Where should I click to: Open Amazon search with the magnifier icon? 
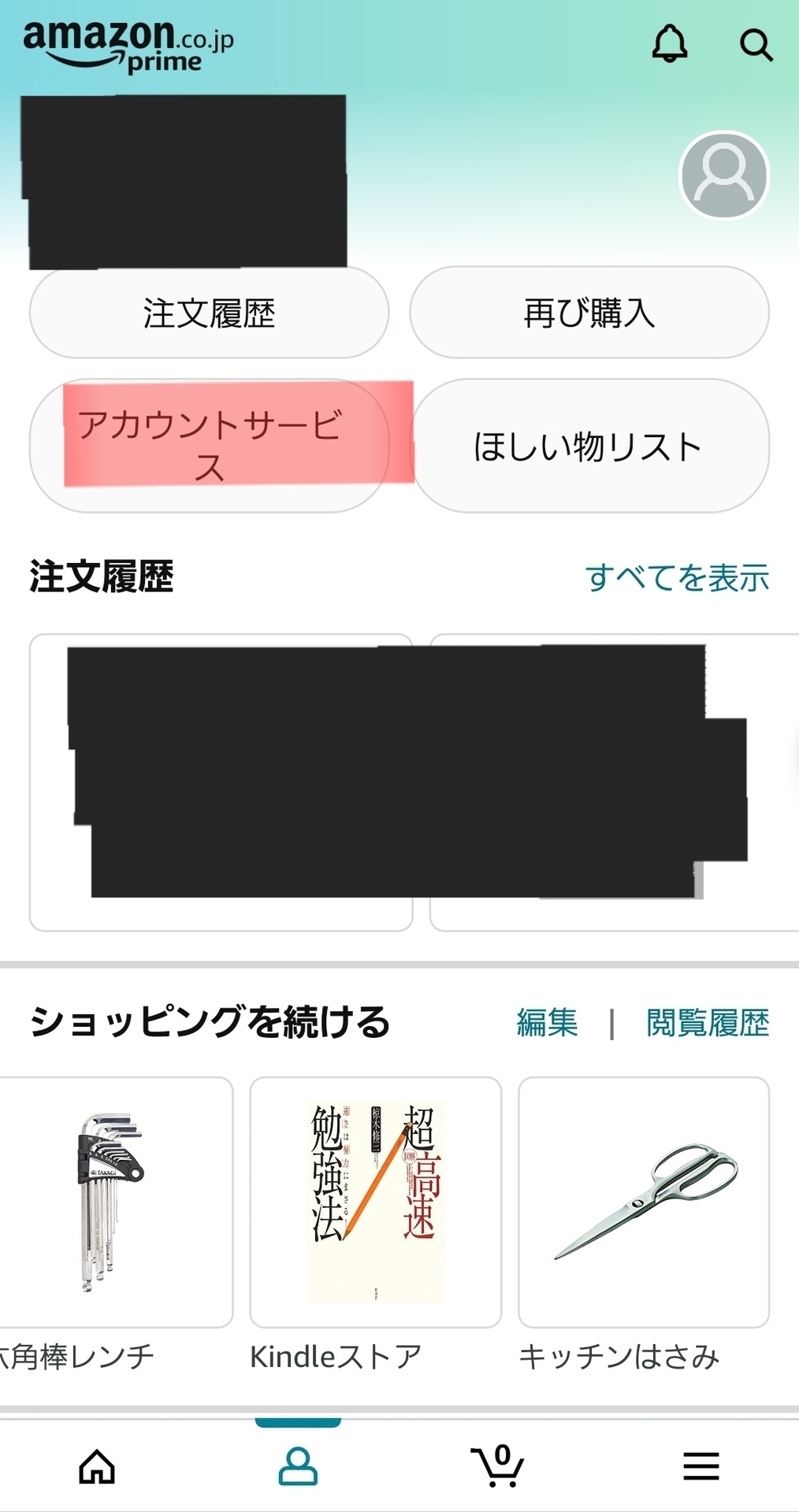(x=756, y=45)
